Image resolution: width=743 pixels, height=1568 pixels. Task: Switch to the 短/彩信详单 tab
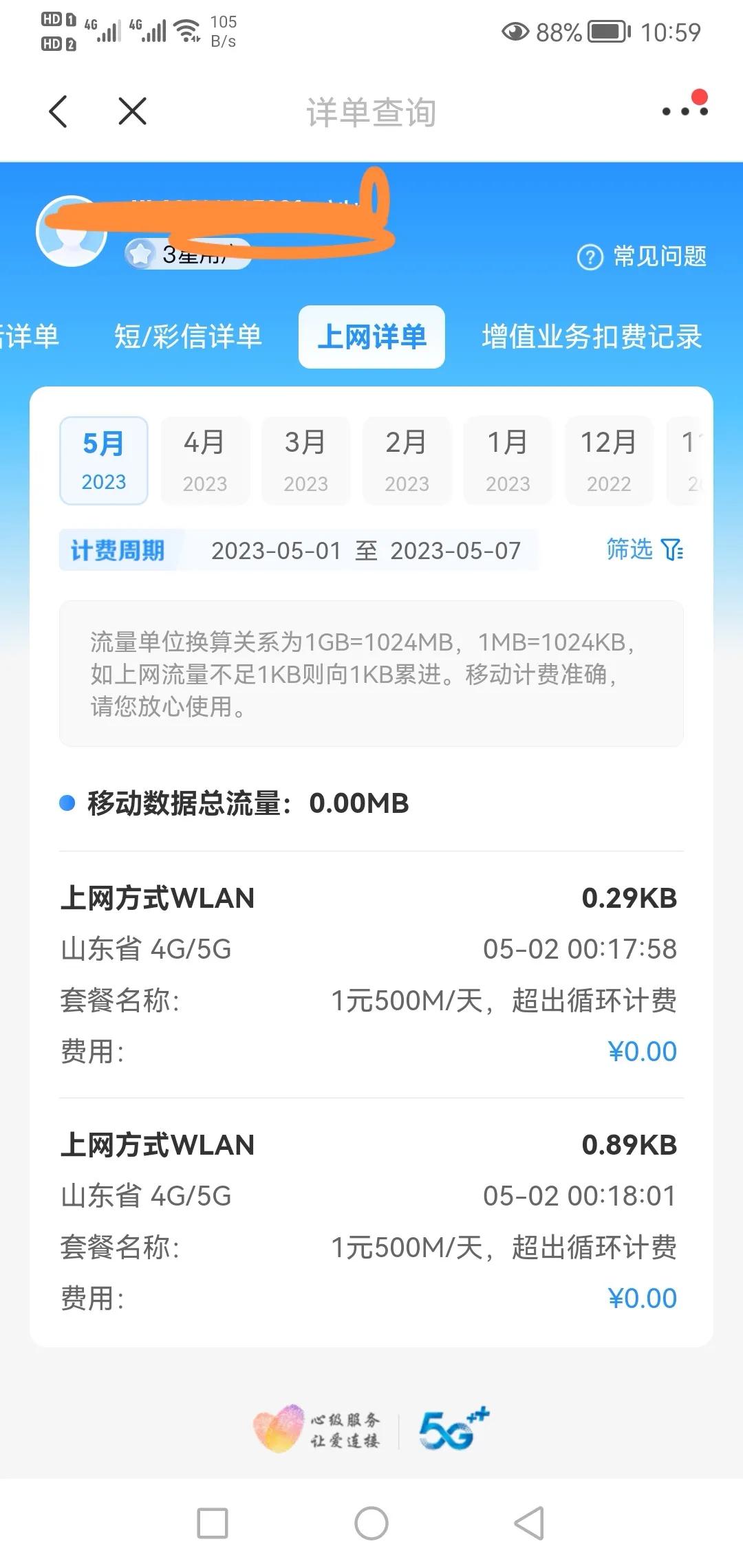(188, 336)
